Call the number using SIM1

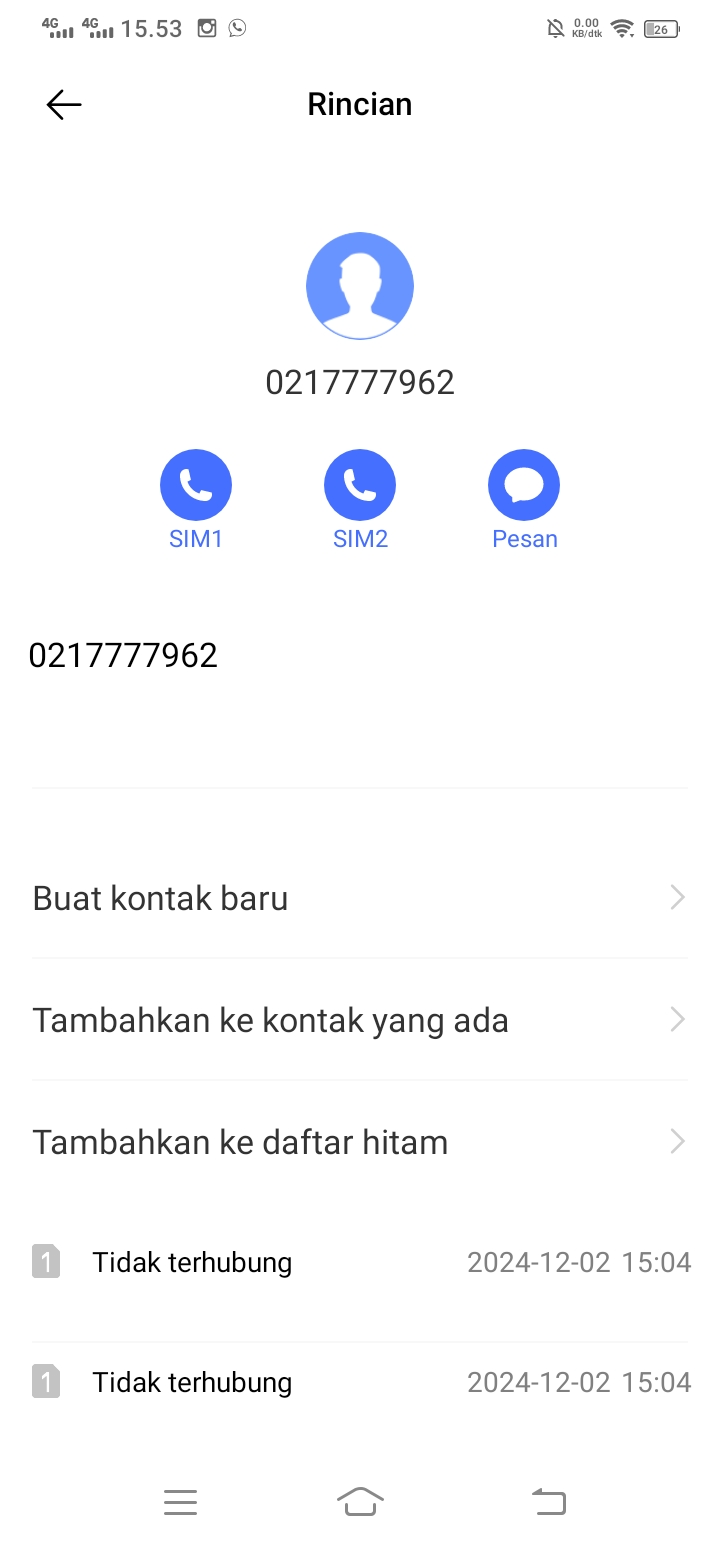(x=196, y=486)
